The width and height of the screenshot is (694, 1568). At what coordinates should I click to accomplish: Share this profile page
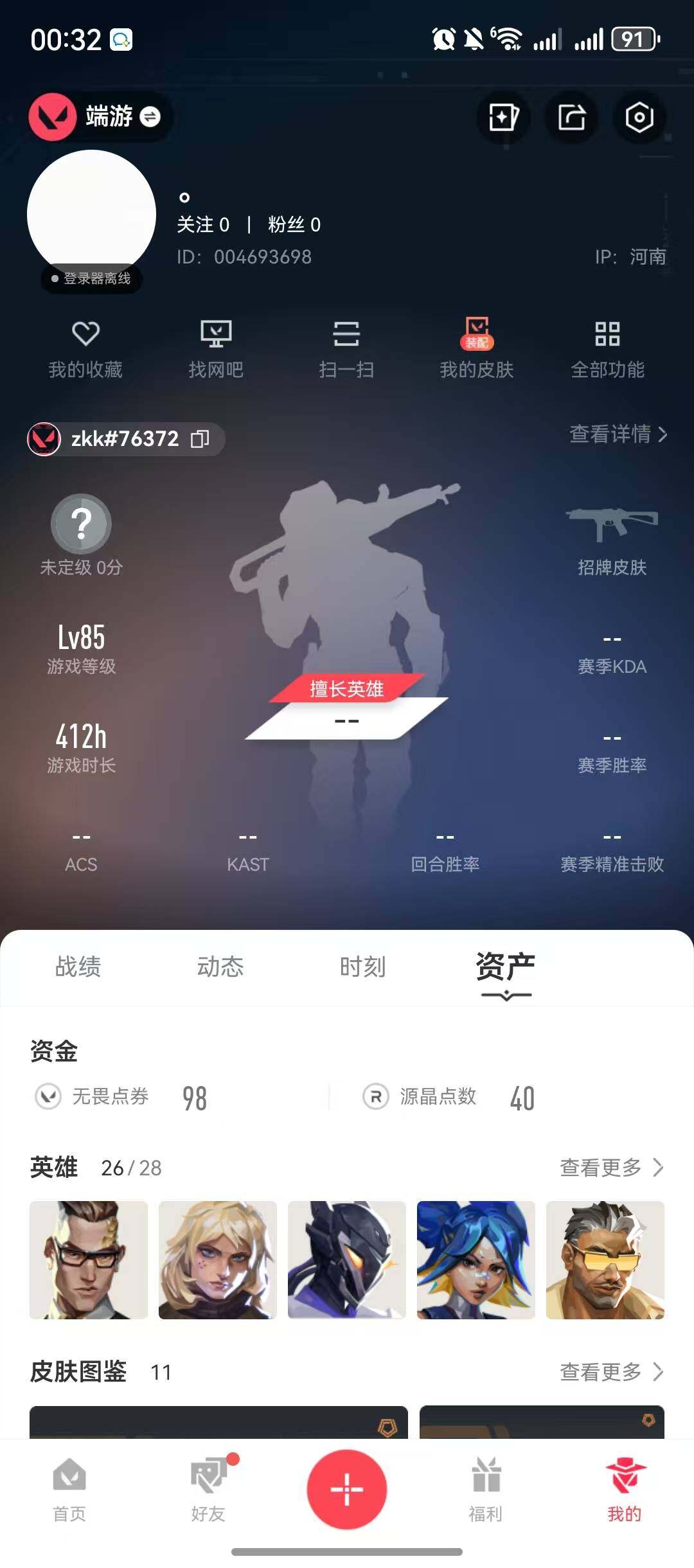[571, 118]
